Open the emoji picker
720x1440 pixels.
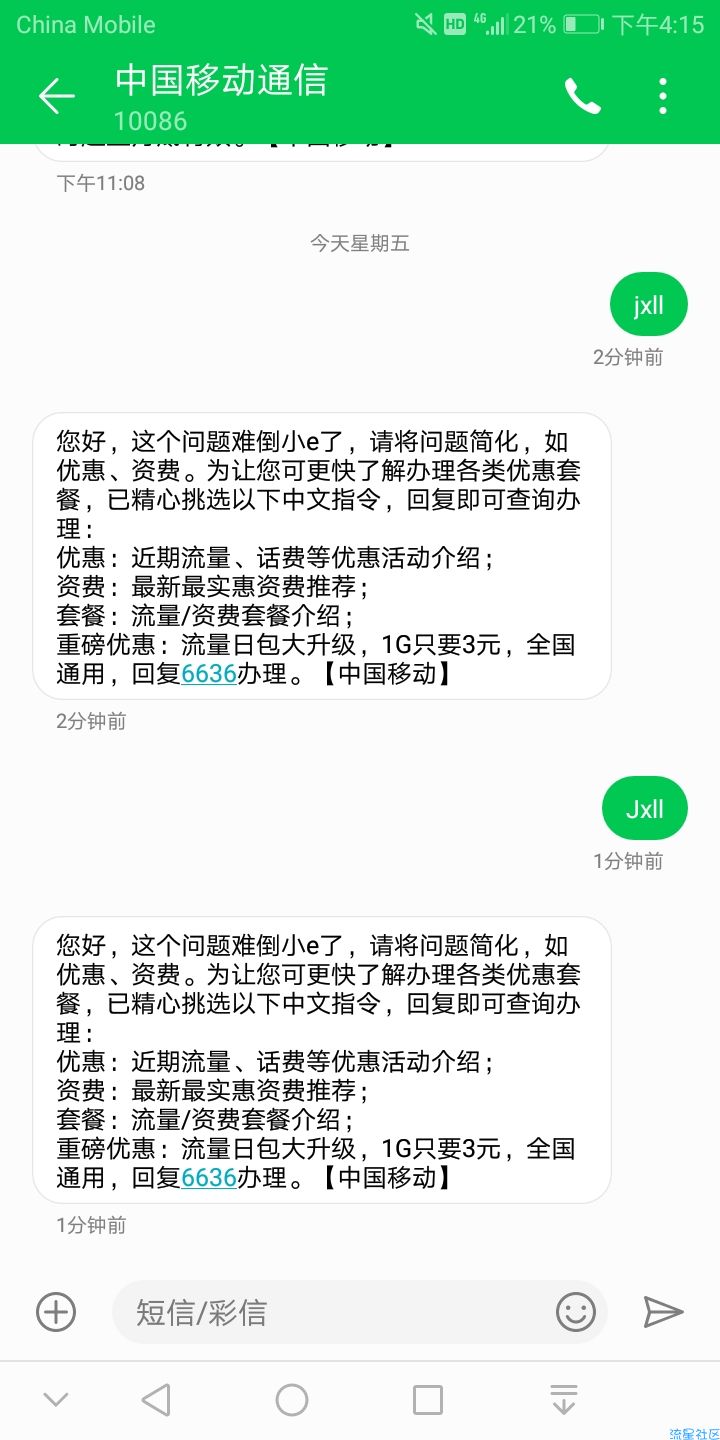(x=576, y=1311)
